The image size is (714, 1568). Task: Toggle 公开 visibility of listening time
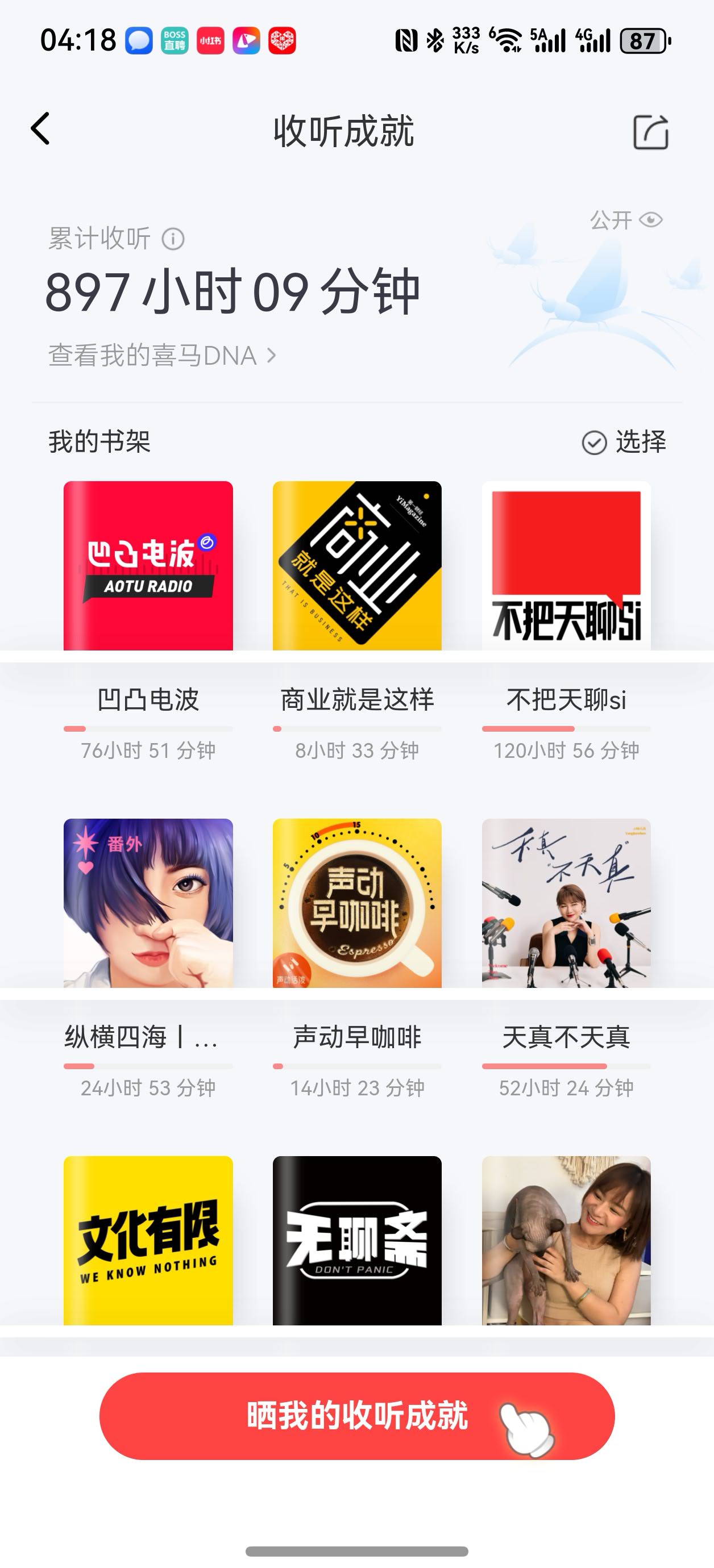pyautogui.click(x=626, y=220)
